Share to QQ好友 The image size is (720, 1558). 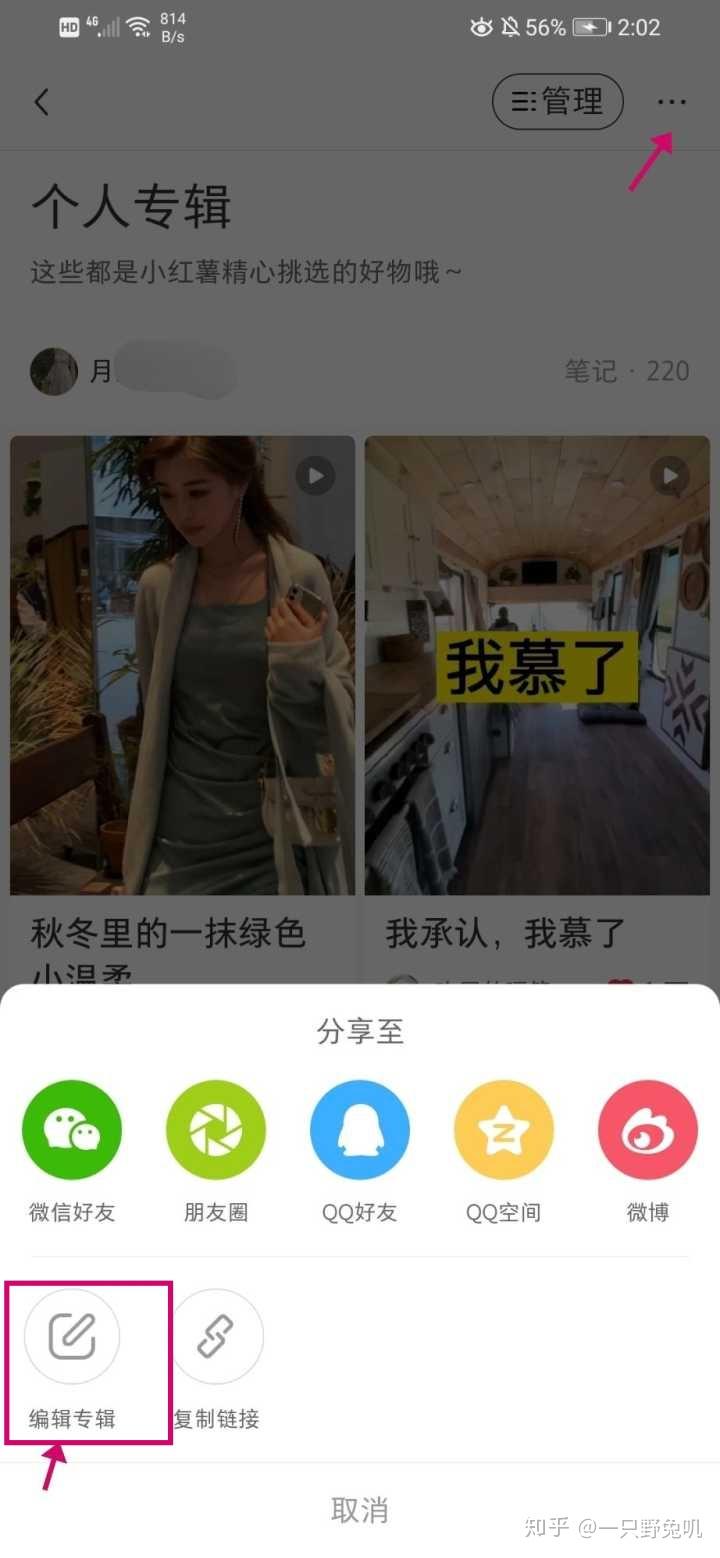point(360,1130)
